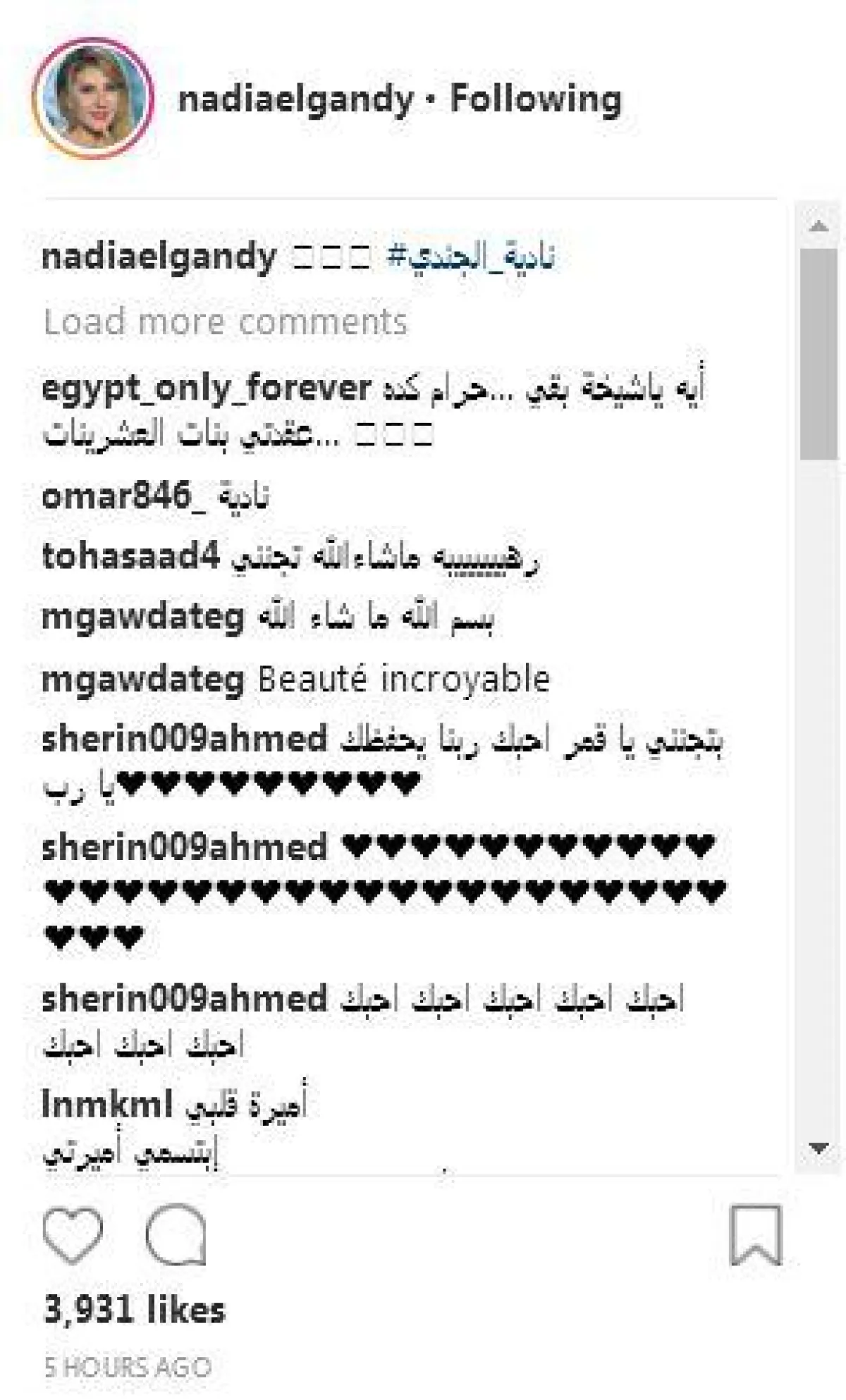Open nadiaelgandy's profile picture
Viewport: 846px width, 1400px height.
coord(92,99)
